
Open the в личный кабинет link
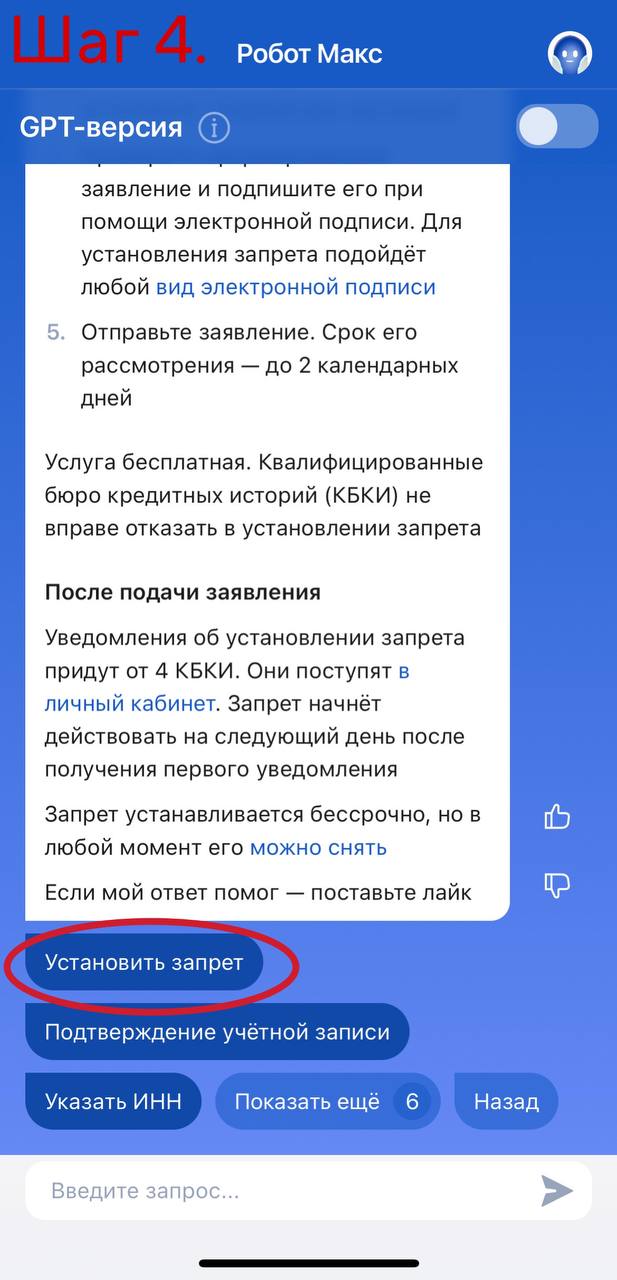coord(227,687)
